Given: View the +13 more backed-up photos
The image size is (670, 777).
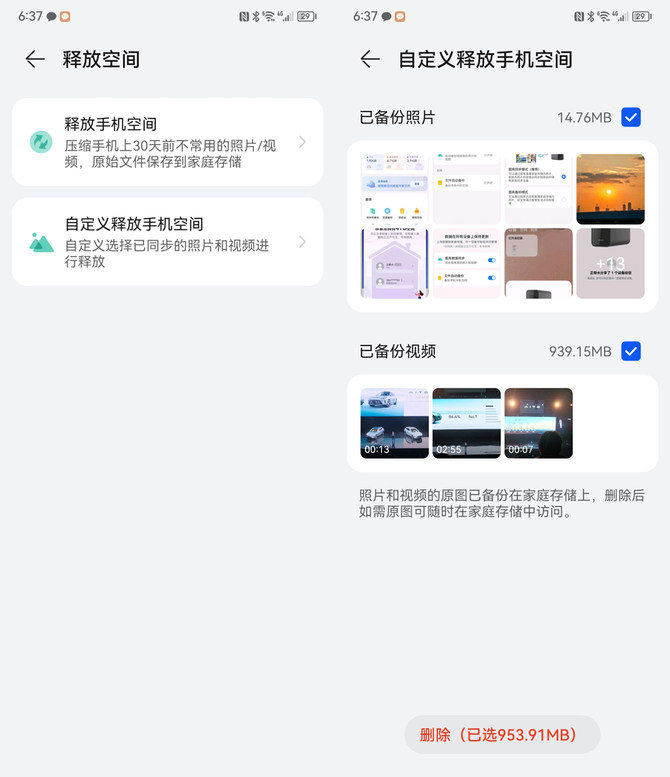Looking at the screenshot, I should (x=610, y=263).
